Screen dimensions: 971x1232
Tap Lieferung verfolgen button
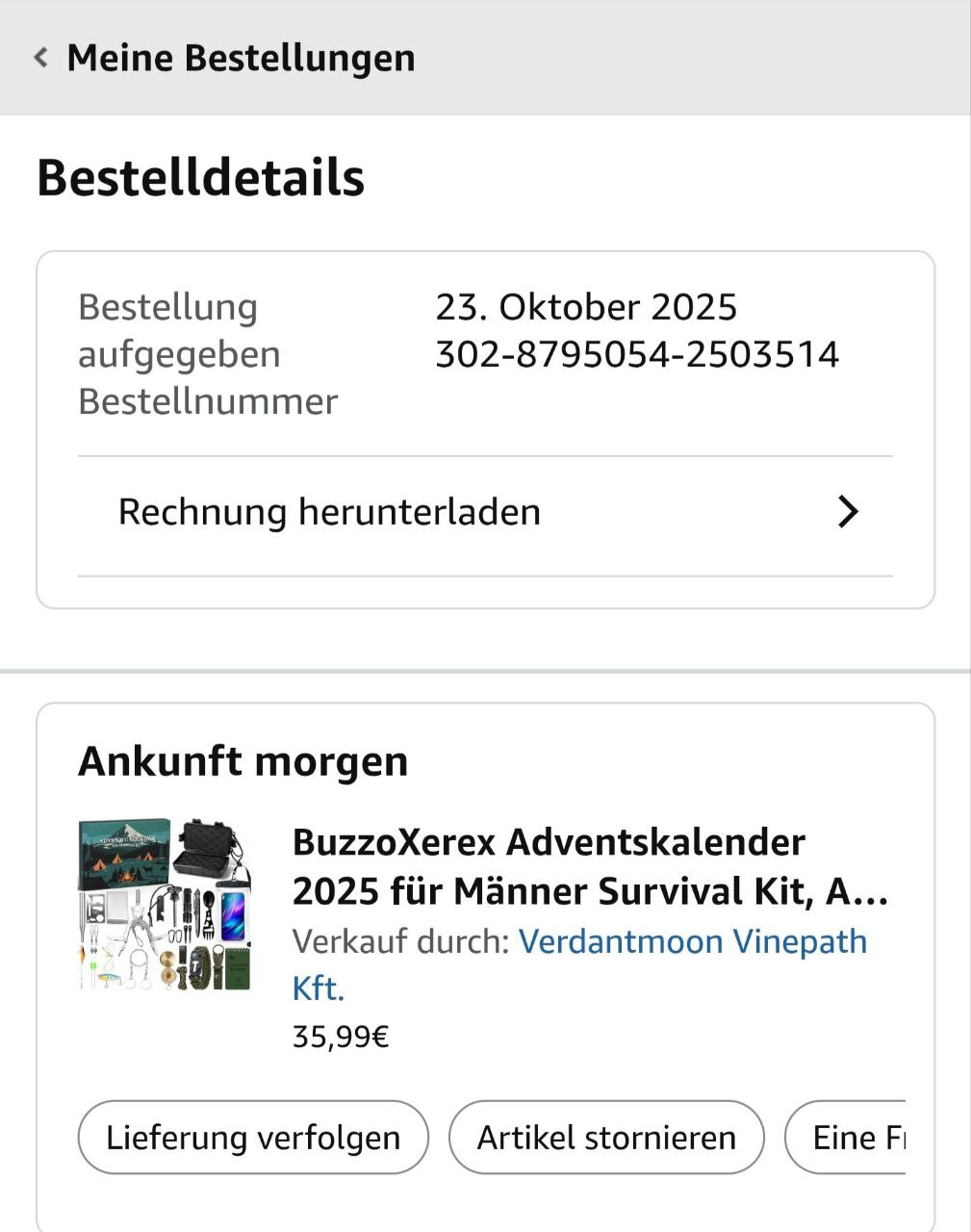point(252,1138)
